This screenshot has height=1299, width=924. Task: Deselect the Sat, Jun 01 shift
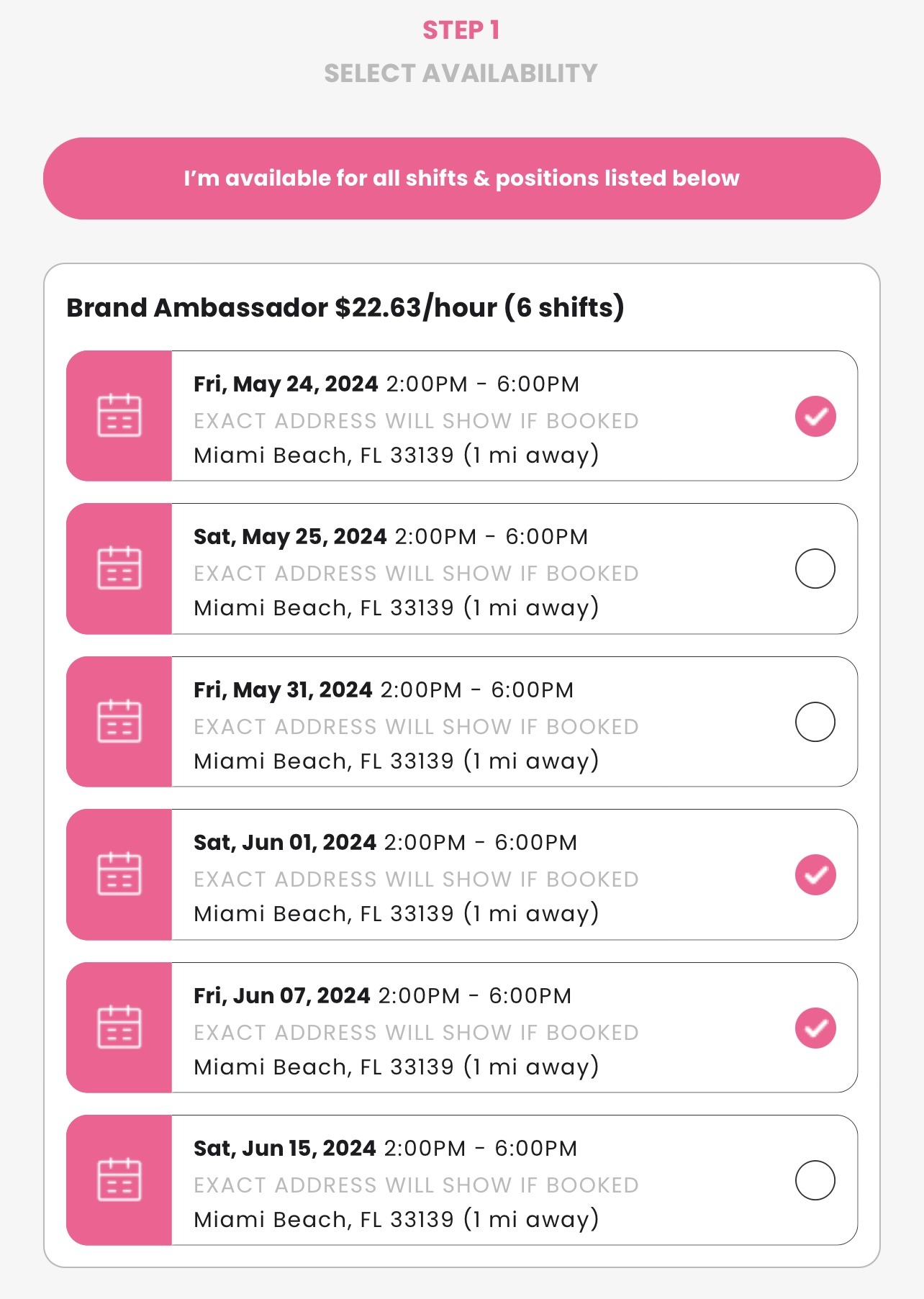click(815, 874)
